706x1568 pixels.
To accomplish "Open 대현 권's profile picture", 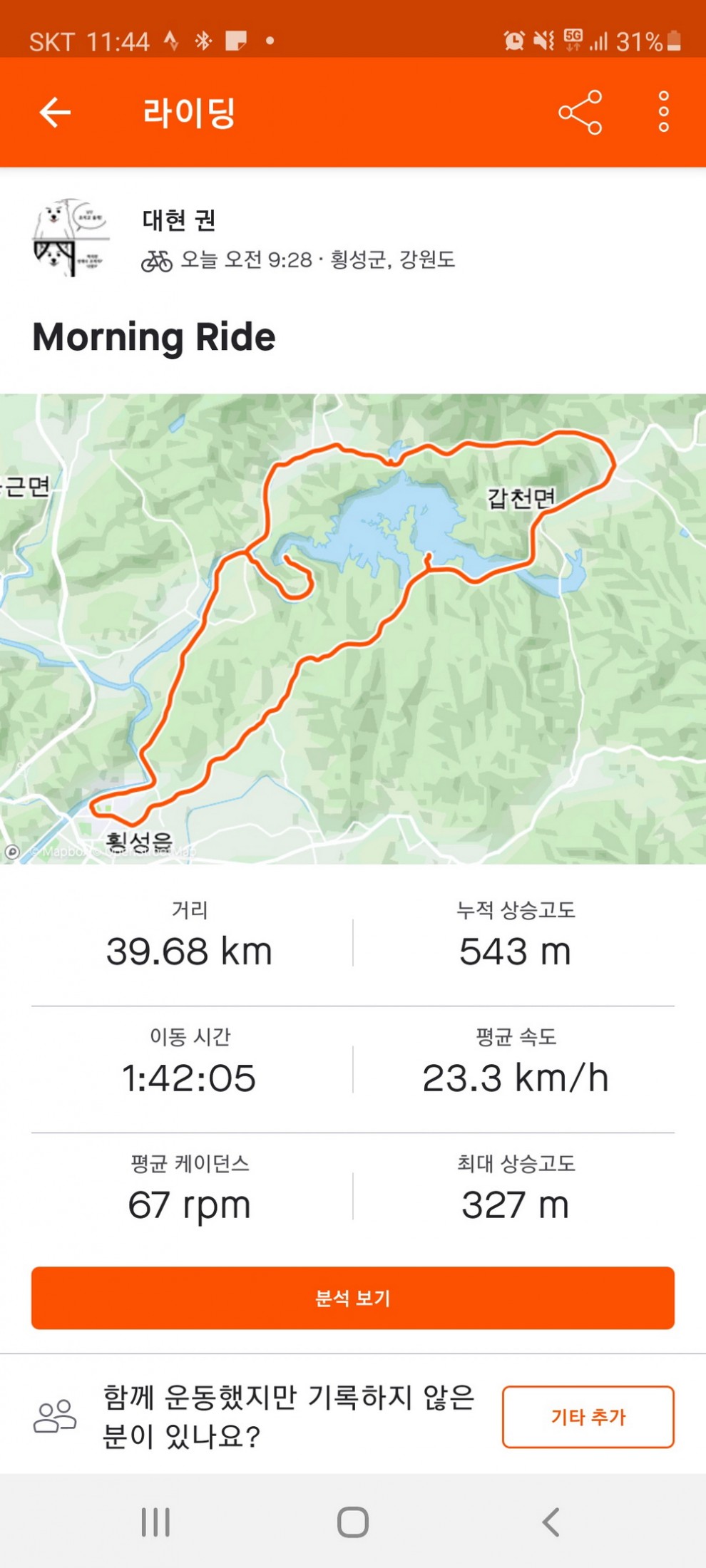I will coord(70,238).
